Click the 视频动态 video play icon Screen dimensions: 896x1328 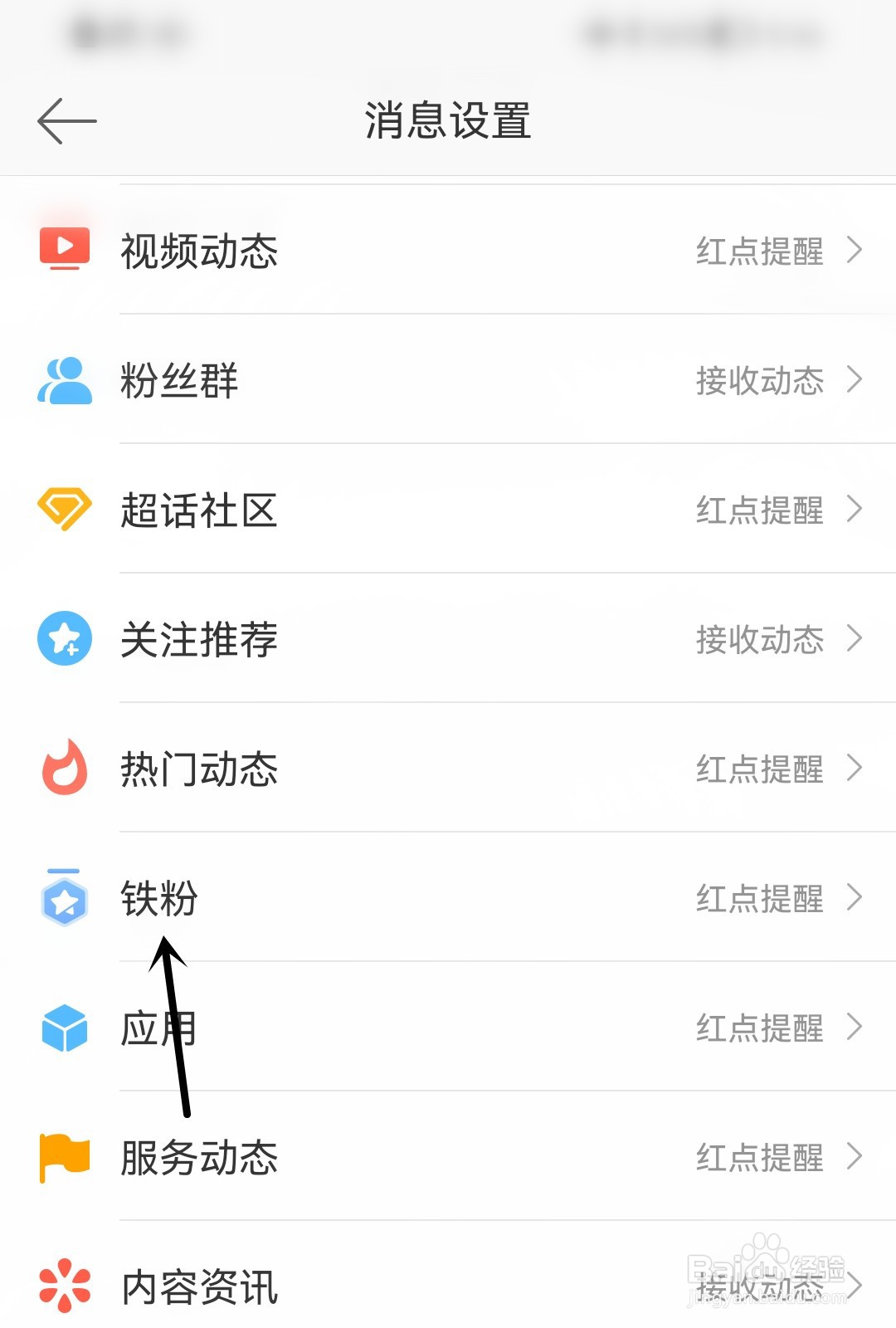pyautogui.click(x=63, y=249)
